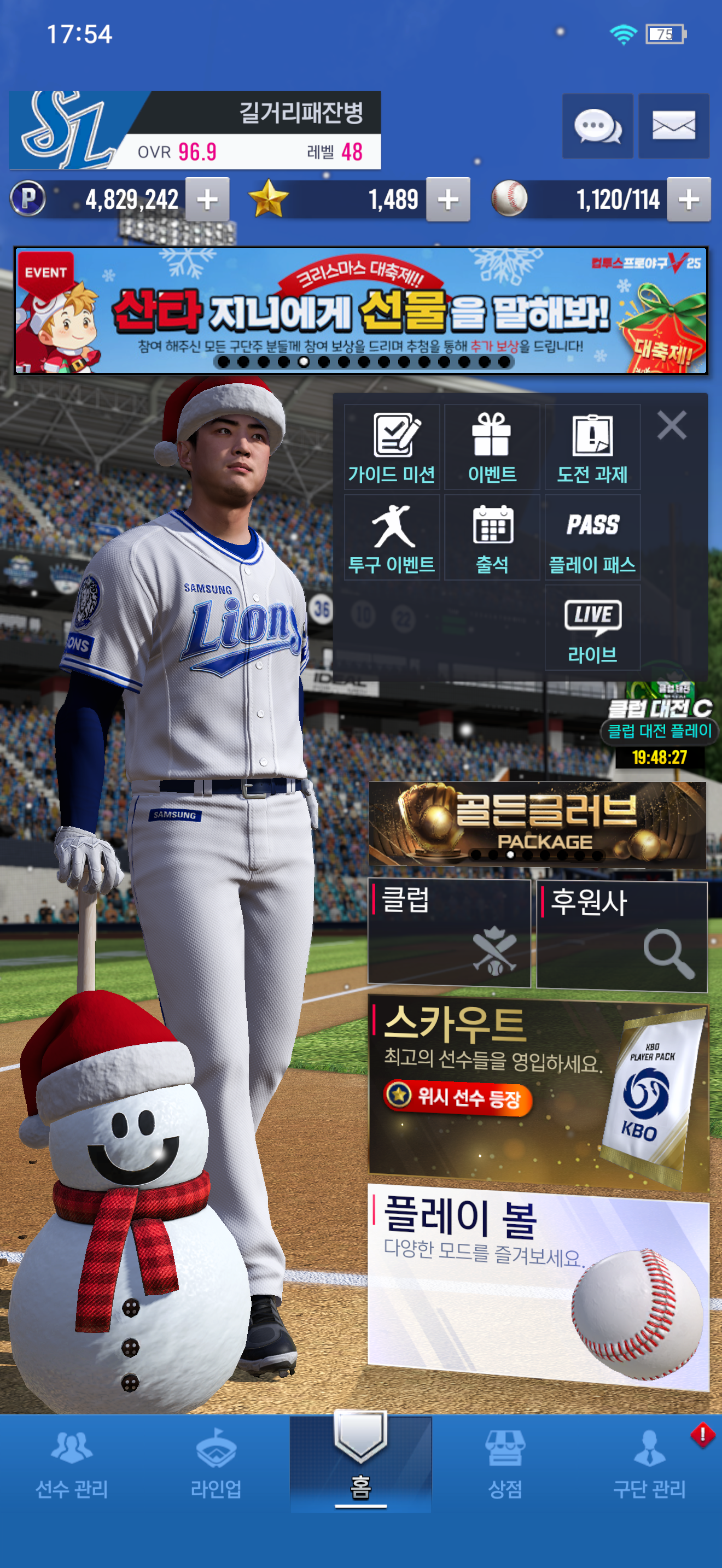The image size is (722, 1568).
Task: Open the 라이브 LIVE menu
Action: point(592,628)
